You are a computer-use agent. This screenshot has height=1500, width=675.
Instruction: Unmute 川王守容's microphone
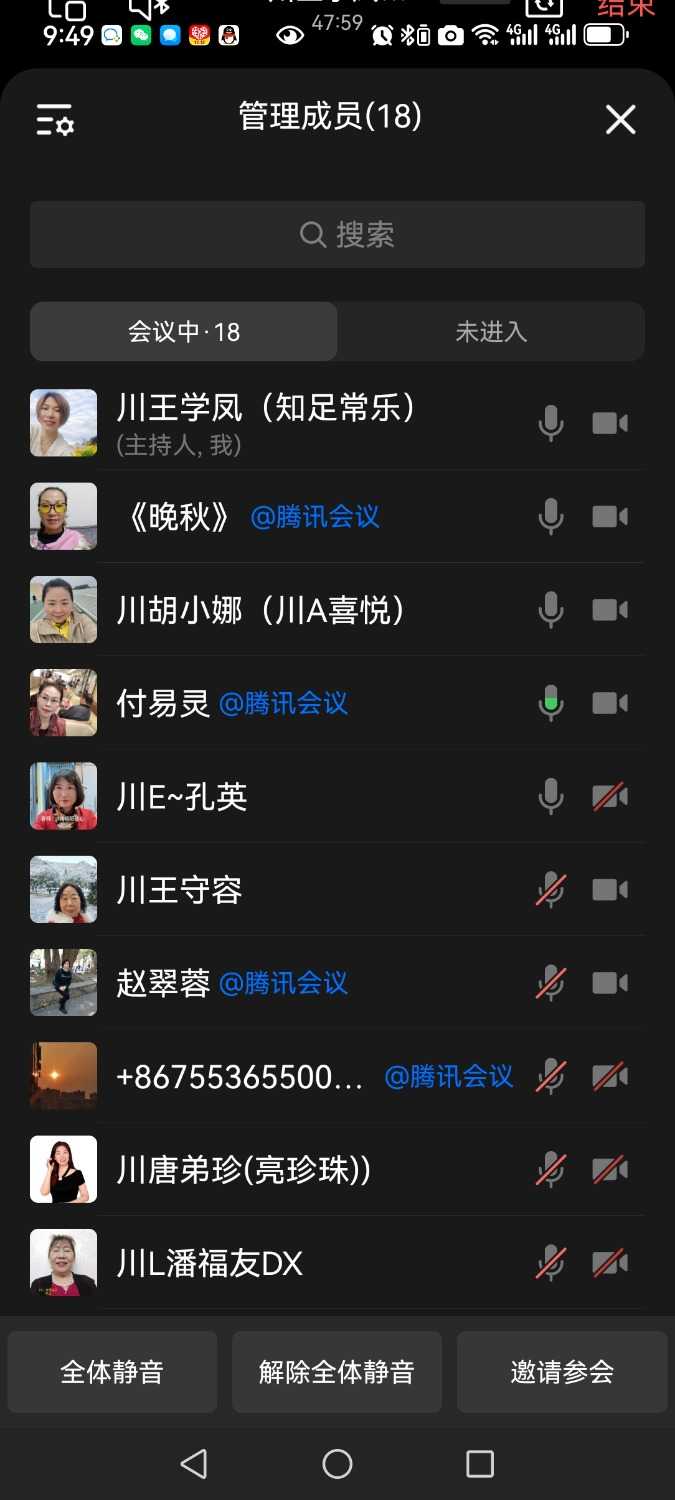(x=551, y=890)
